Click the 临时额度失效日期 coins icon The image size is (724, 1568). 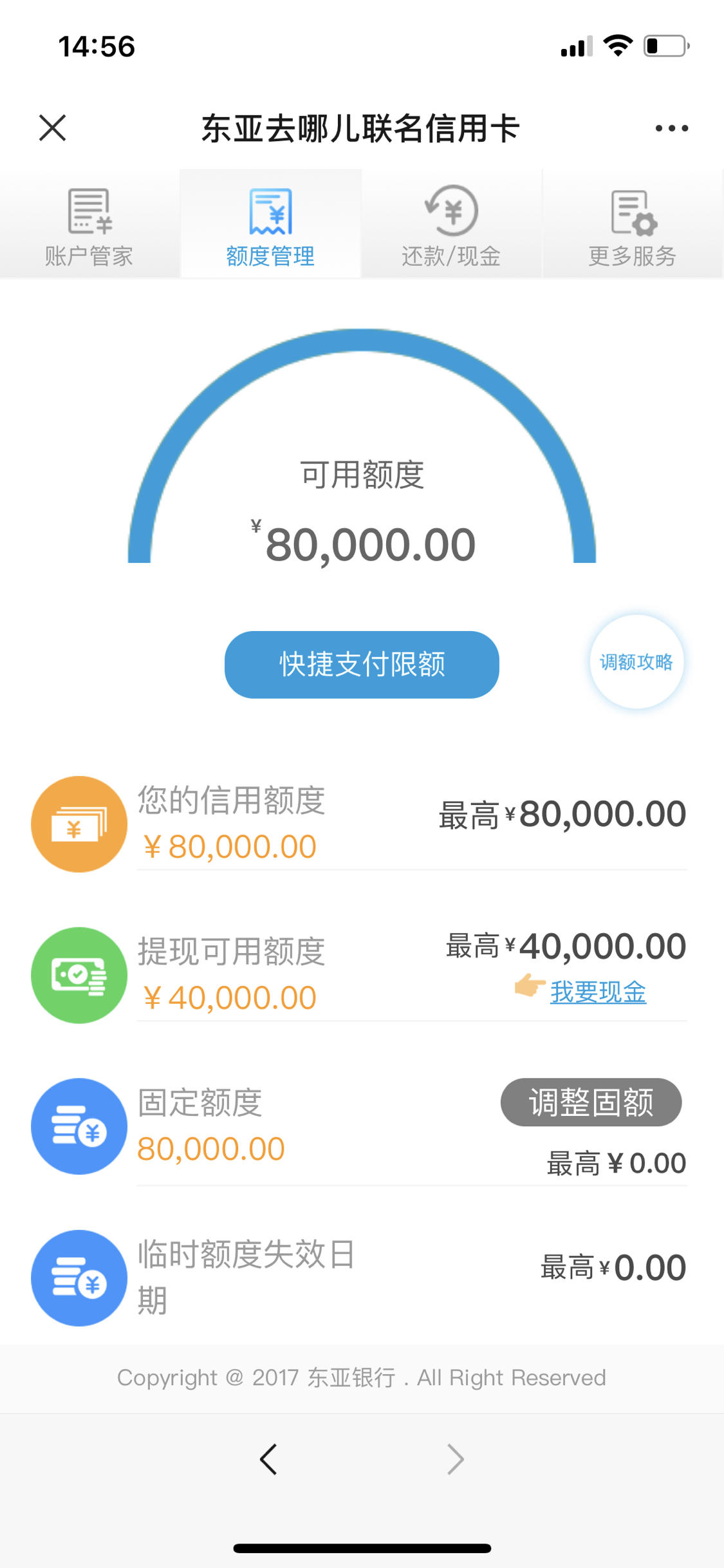coord(79,1277)
